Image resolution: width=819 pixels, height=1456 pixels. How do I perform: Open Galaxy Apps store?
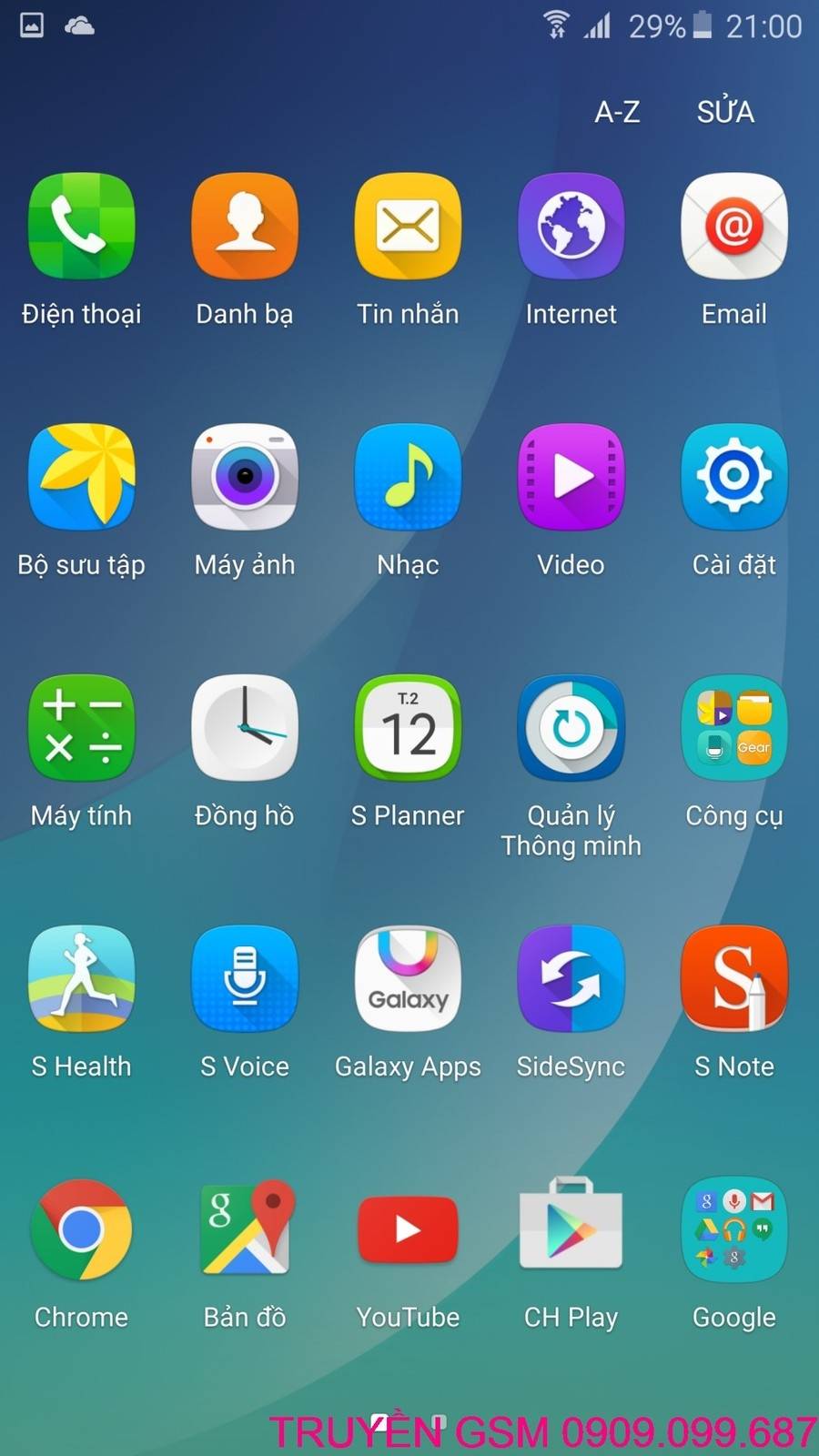[x=408, y=979]
